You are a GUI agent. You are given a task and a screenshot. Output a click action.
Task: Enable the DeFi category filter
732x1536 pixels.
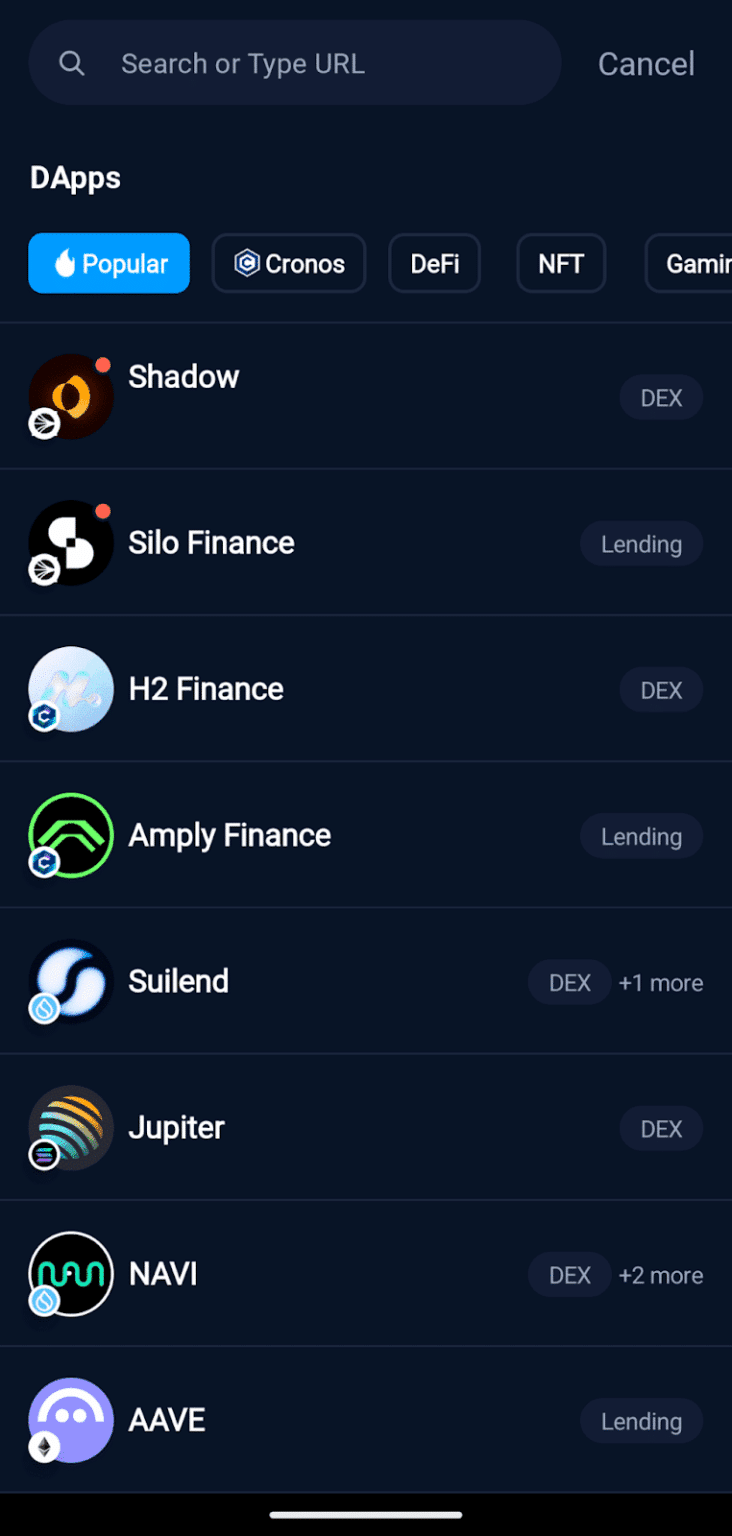coord(434,263)
